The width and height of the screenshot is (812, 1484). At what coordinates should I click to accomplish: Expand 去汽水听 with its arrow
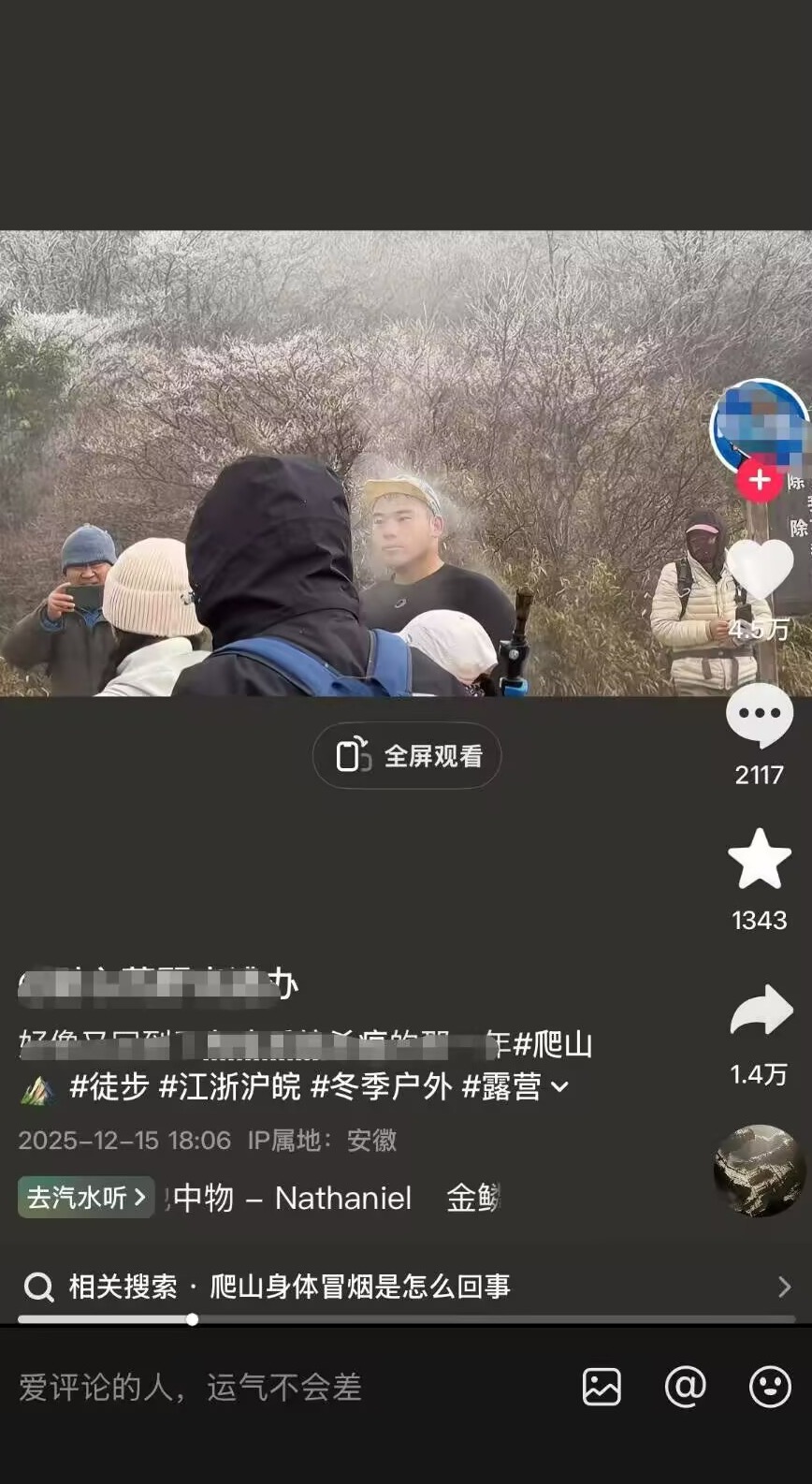pyautogui.click(x=140, y=1198)
